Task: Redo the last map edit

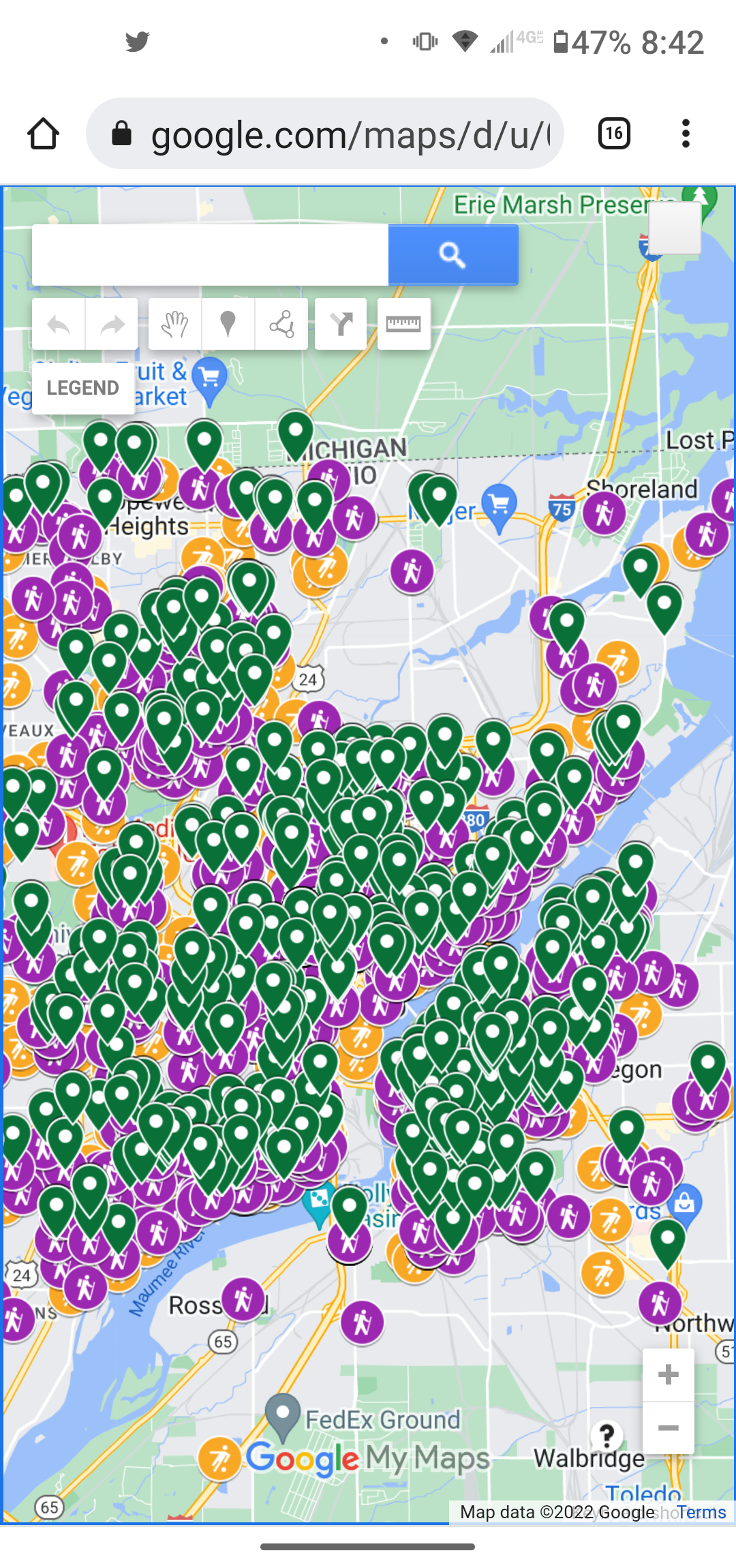Action: click(x=112, y=325)
